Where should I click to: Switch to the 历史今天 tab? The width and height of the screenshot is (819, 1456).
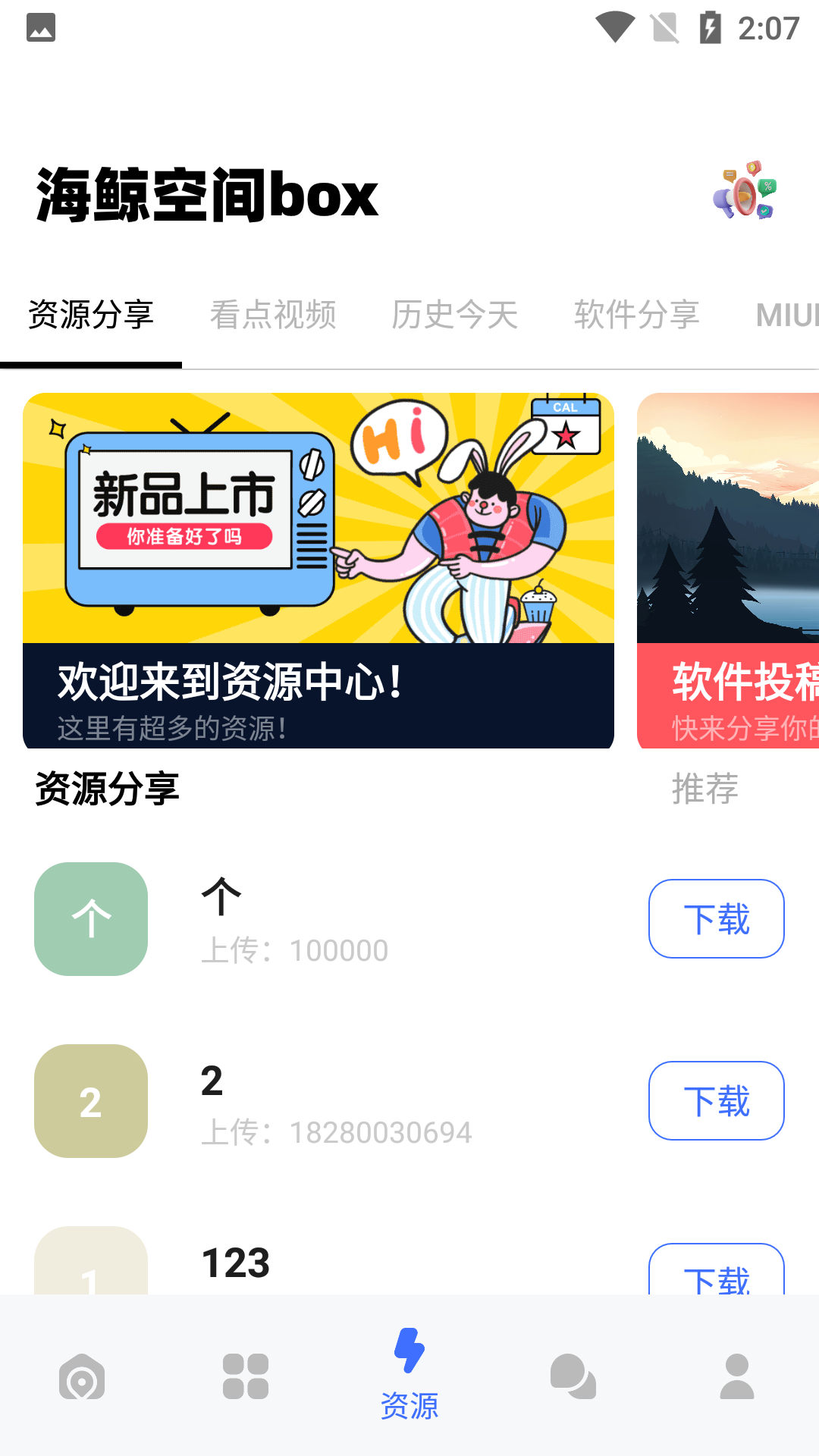click(x=454, y=315)
